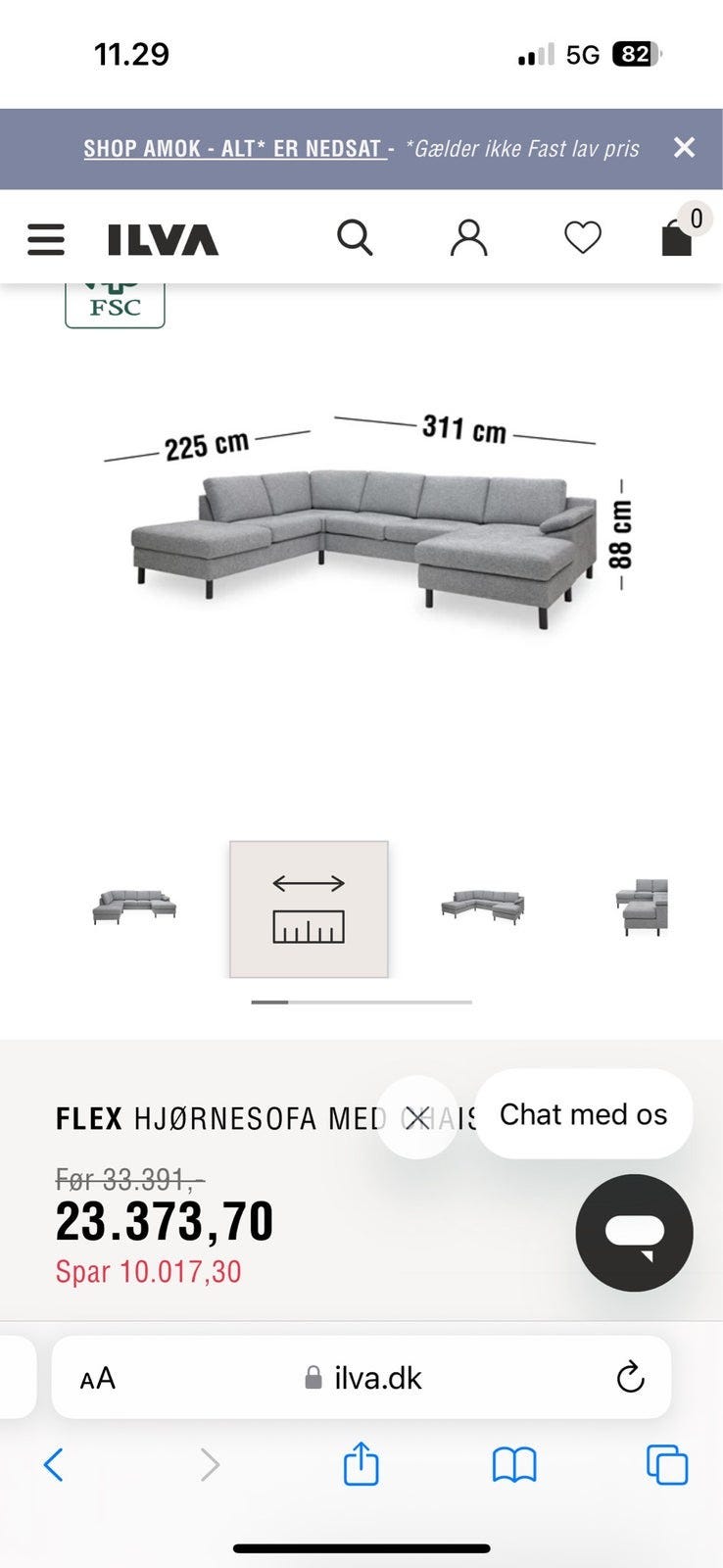This screenshot has width=723, height=1568.
Task: Close the popup next to product title
Action: tap(416, 1115)
